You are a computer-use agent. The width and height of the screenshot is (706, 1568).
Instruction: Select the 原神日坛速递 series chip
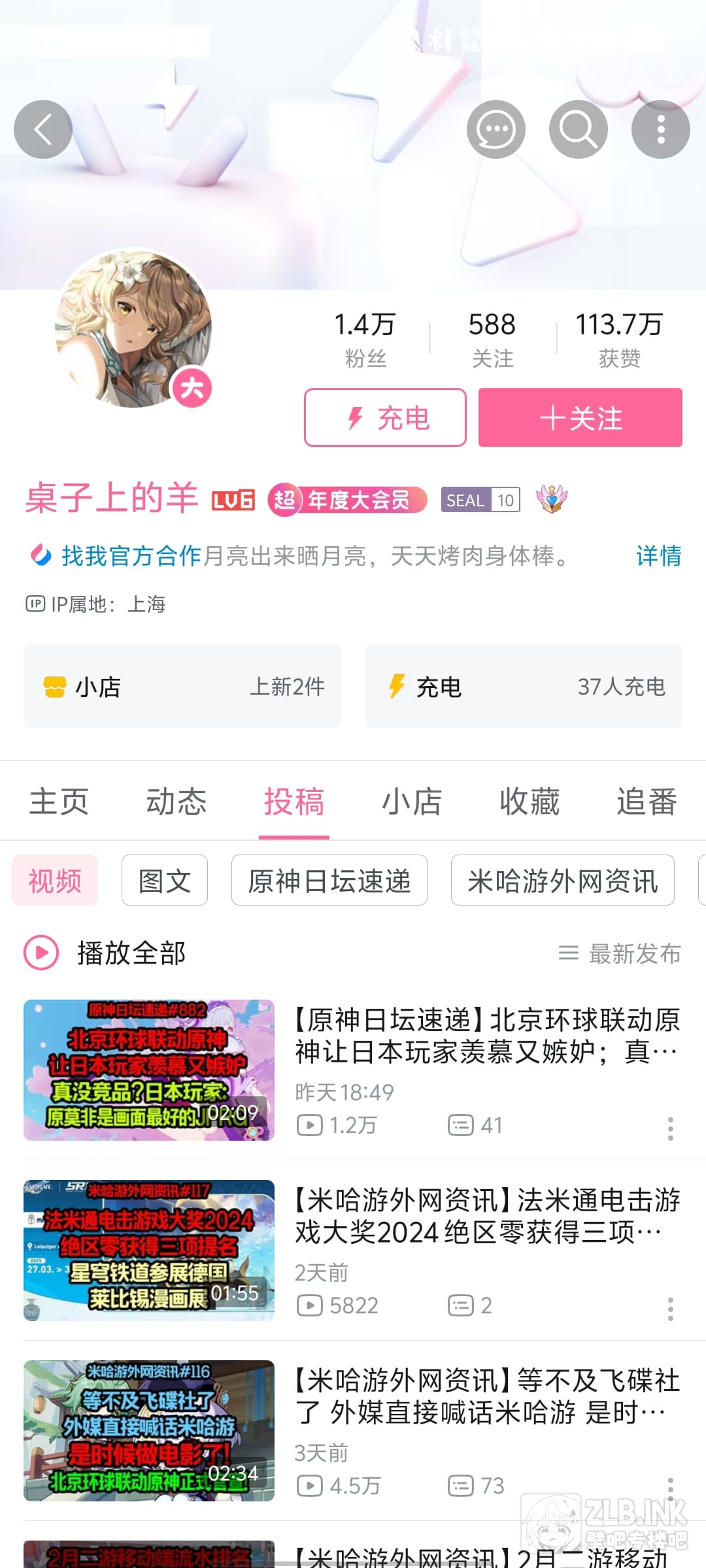point(329,880)
